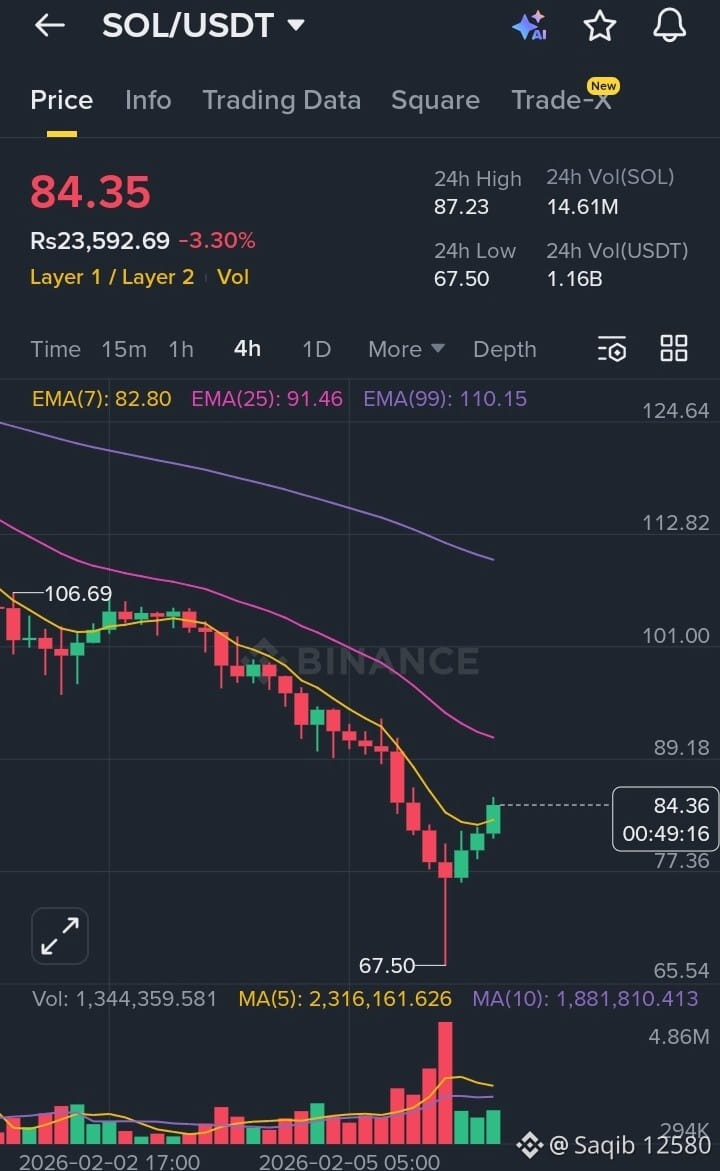The image size is (720, 1171).
Task: Select the Time chart interval
Action: (x=55, y=349)
